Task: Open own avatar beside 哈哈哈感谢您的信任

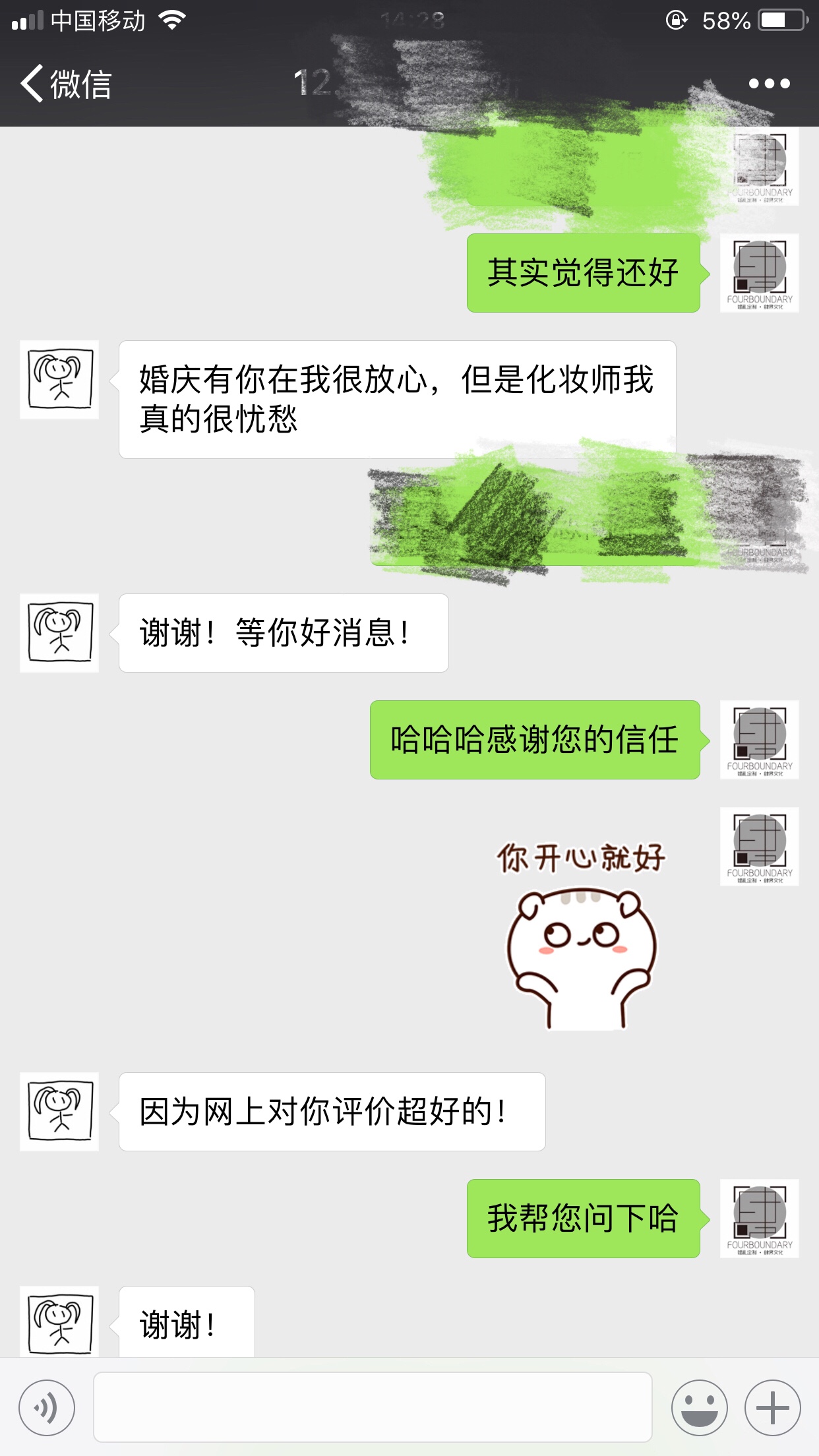Action: point(760,740)
